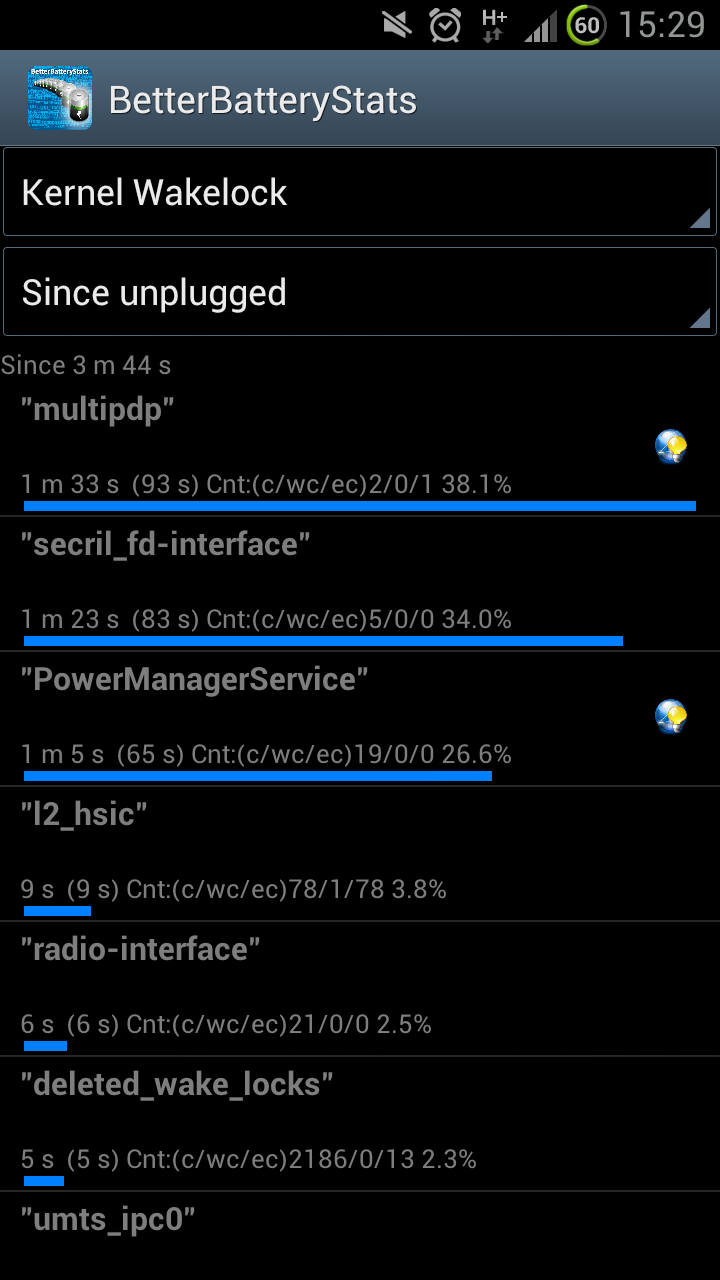Open the Kernel Wakelock dropdown
Viewport: 720px width, 1280px height.
click(360, 192)
